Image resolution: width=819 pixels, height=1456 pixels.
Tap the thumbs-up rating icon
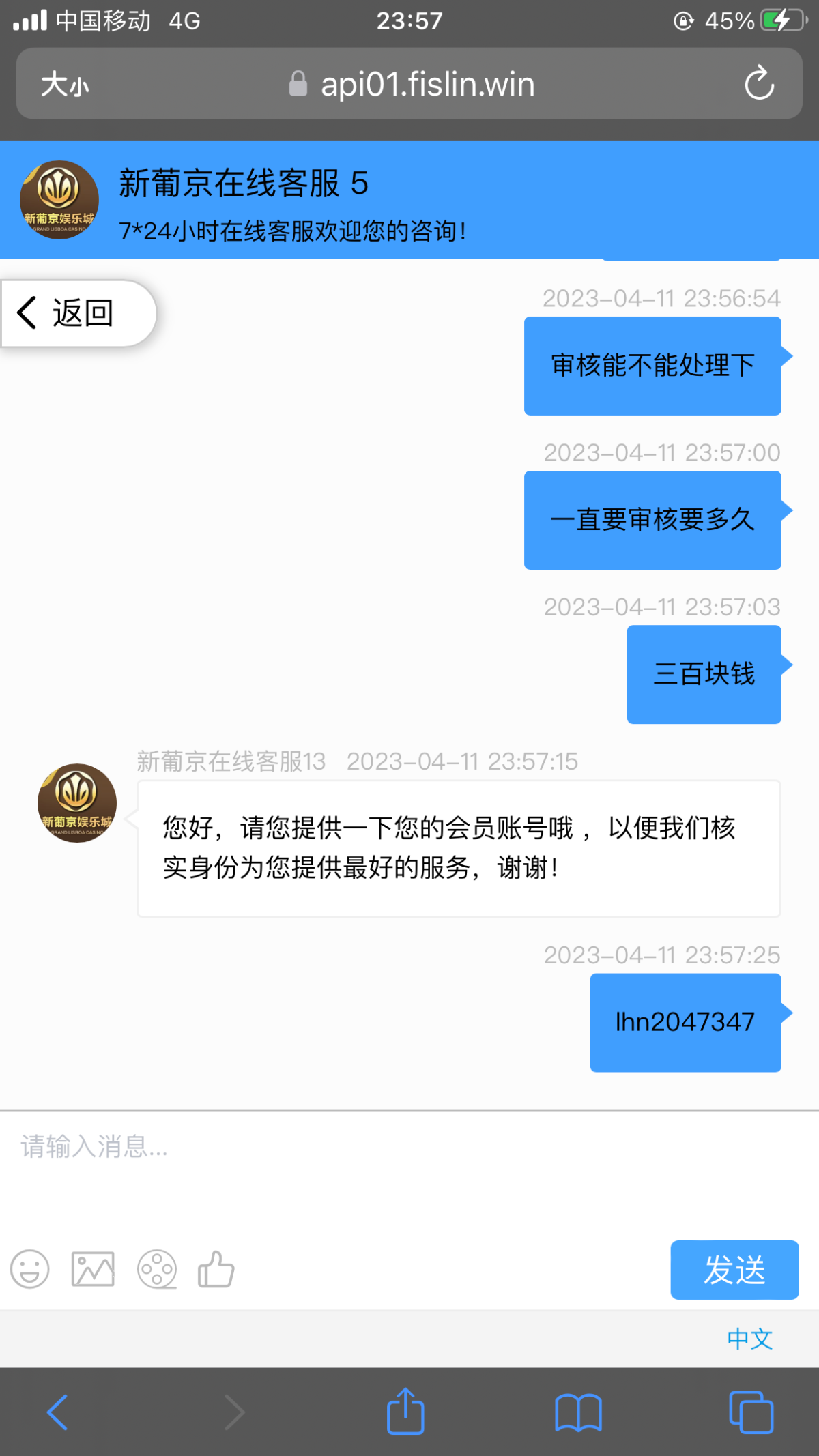tap(216, 1269)
